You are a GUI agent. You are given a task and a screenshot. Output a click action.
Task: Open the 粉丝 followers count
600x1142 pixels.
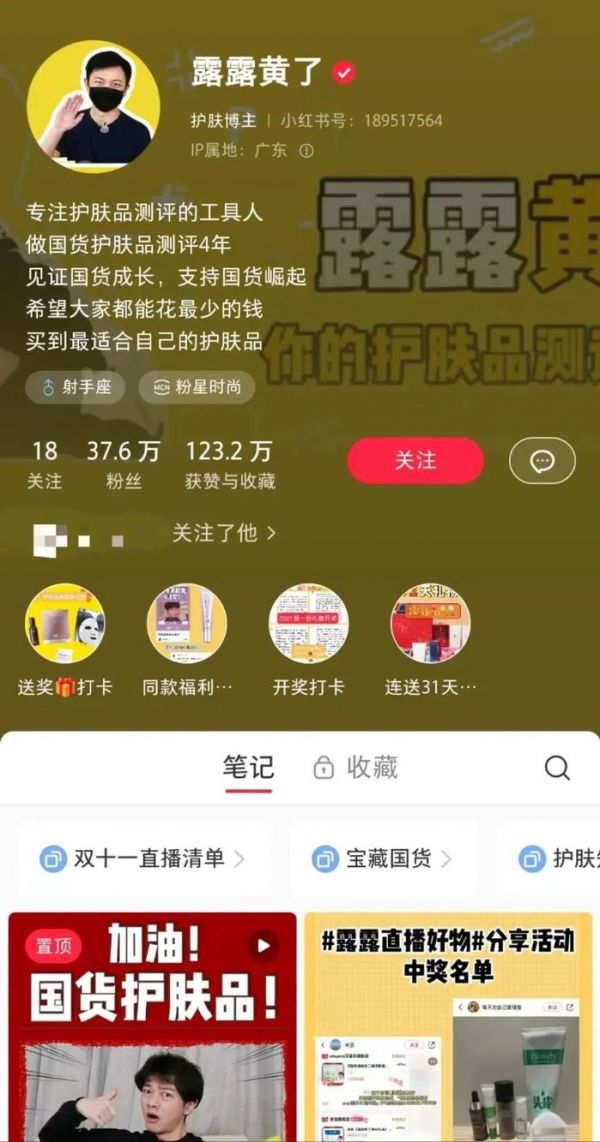click(122, 465)
